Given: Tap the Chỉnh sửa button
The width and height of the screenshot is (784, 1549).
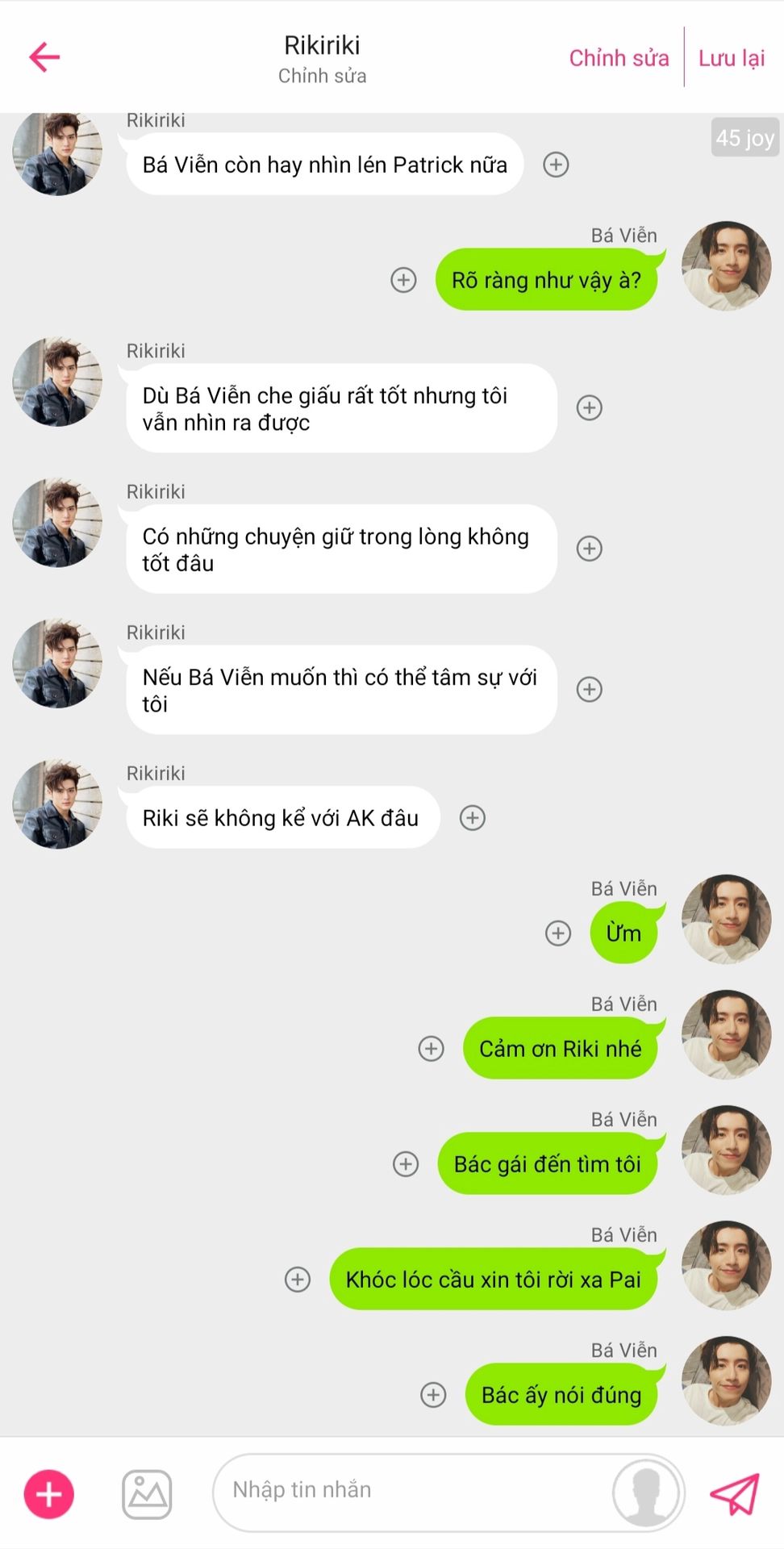Looking at the screenshot, I should click(619, 58).
